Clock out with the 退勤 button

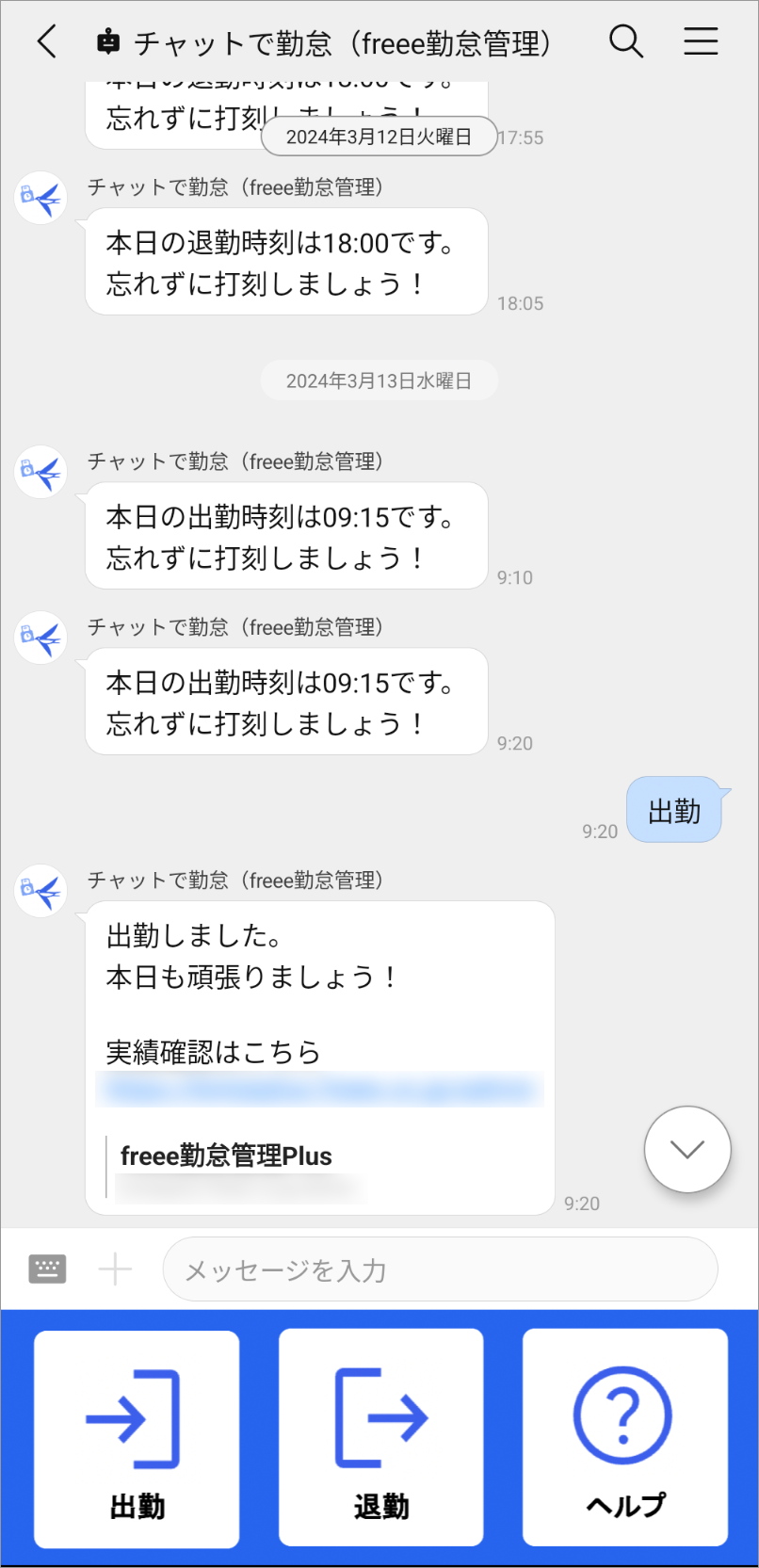pos(381,1438)
